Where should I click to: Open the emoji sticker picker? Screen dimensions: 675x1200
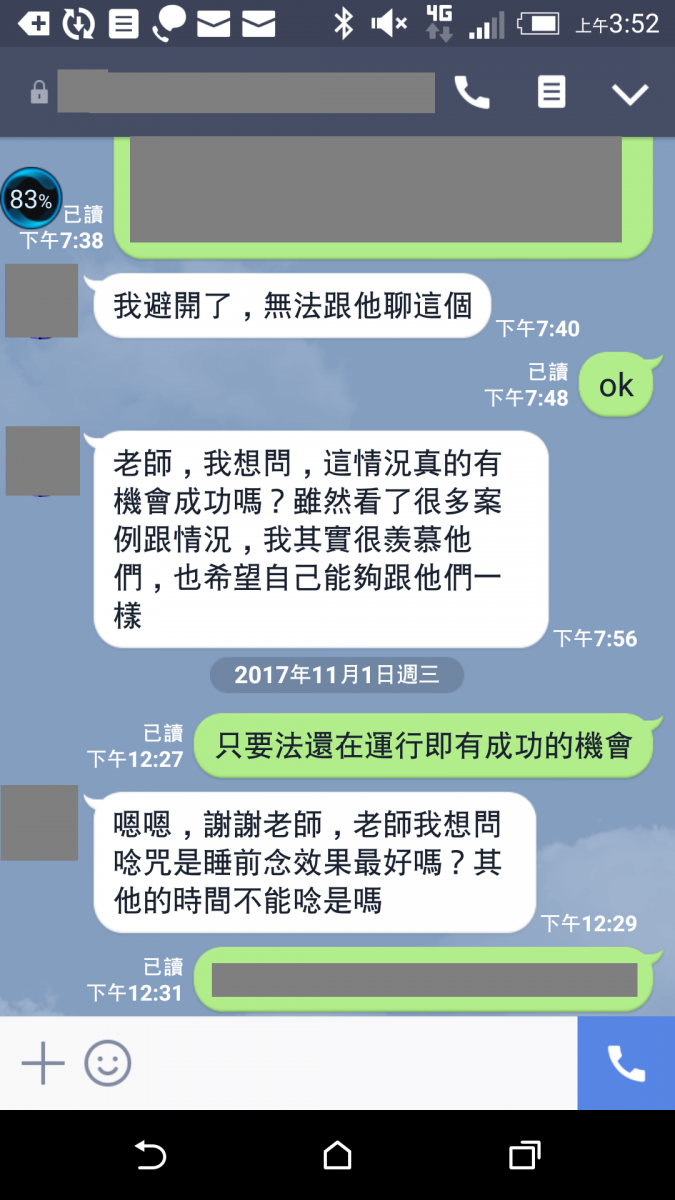(x=108, y=1063)
